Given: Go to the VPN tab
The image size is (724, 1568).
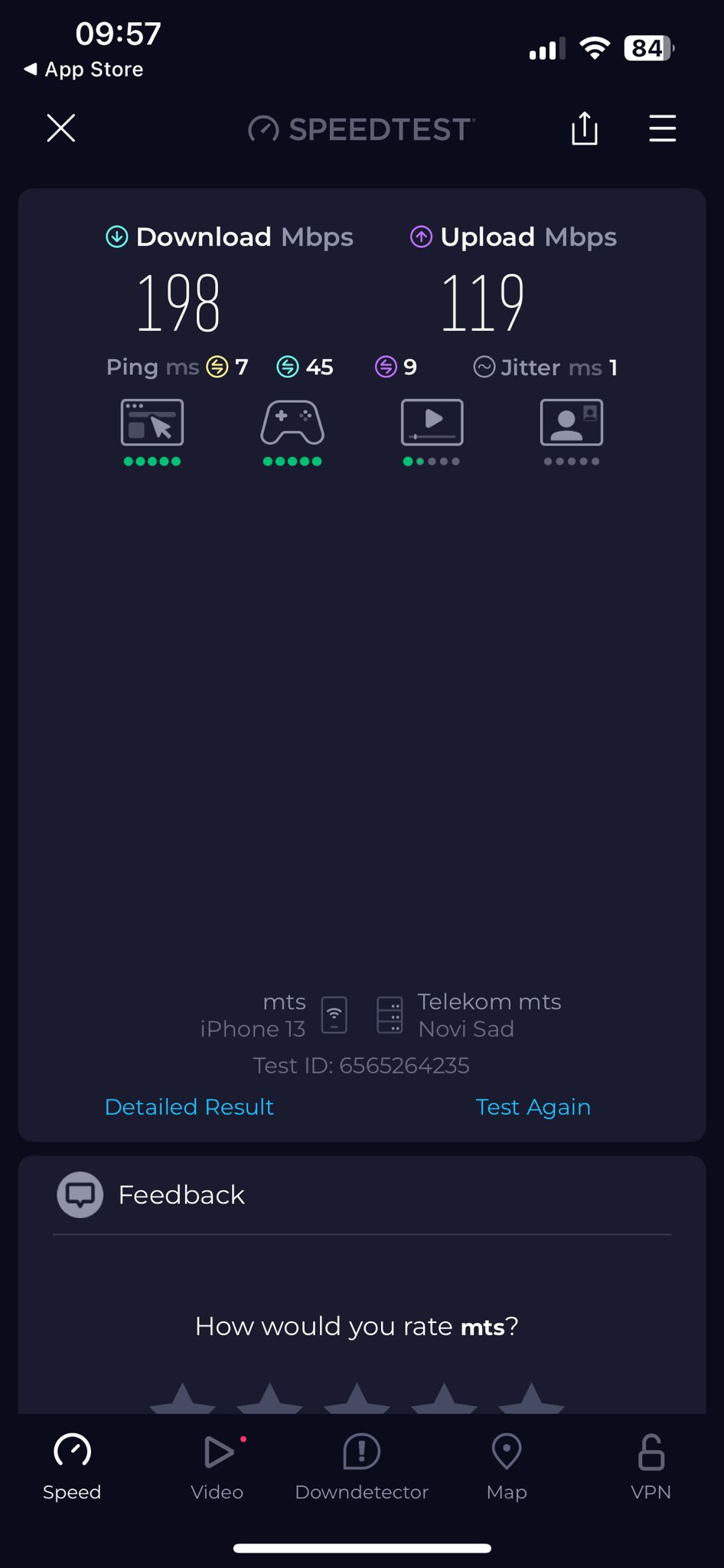Looking at the screenshot, I should point(651,1466).
